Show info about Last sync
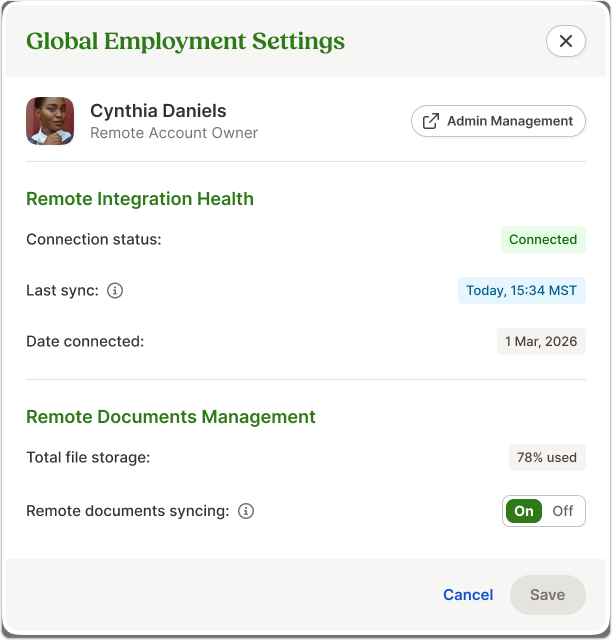The image size is (612, 640). coord(115,291)
